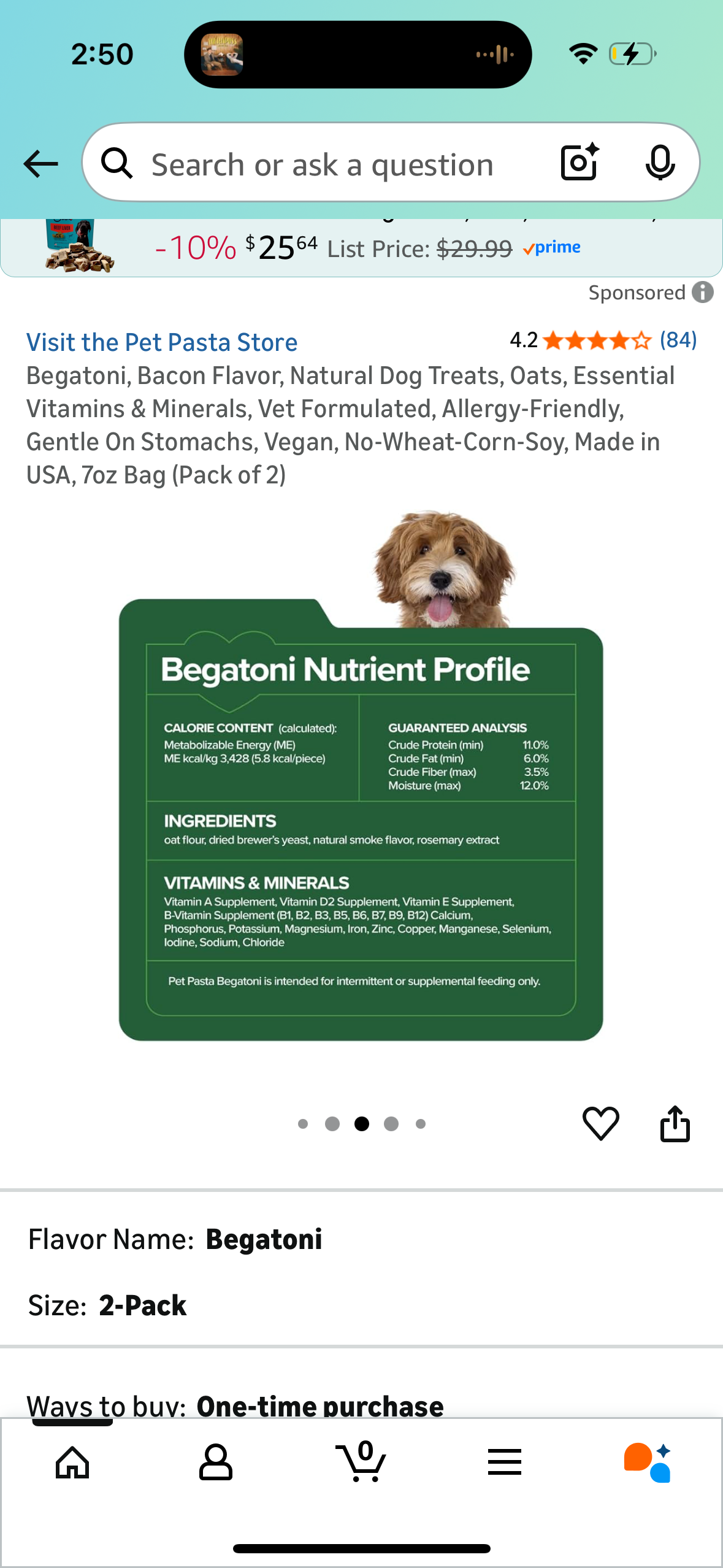Share this product listing
Image resolution: width=723 pixels, height=1568 pixels.
point(675,1123)
